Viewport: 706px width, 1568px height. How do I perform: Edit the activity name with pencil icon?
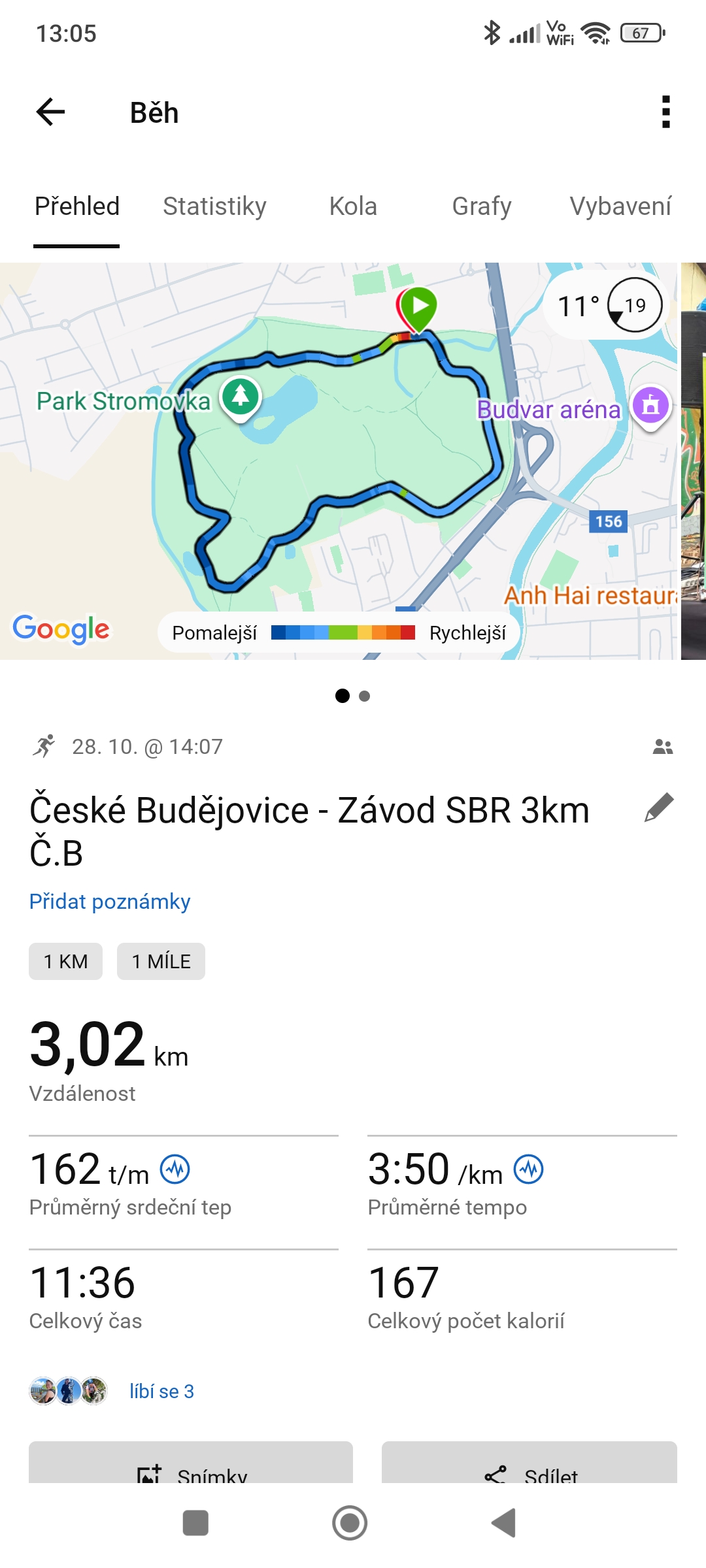click(x=659, y=808)
